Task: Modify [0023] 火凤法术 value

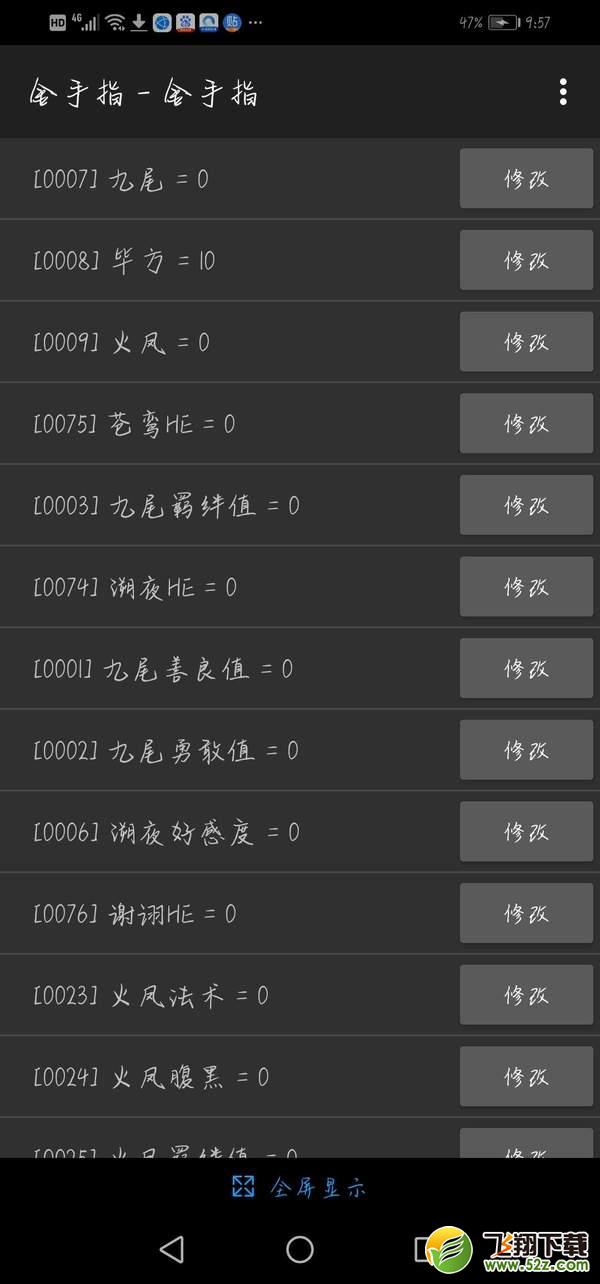Action: [526, 995]
